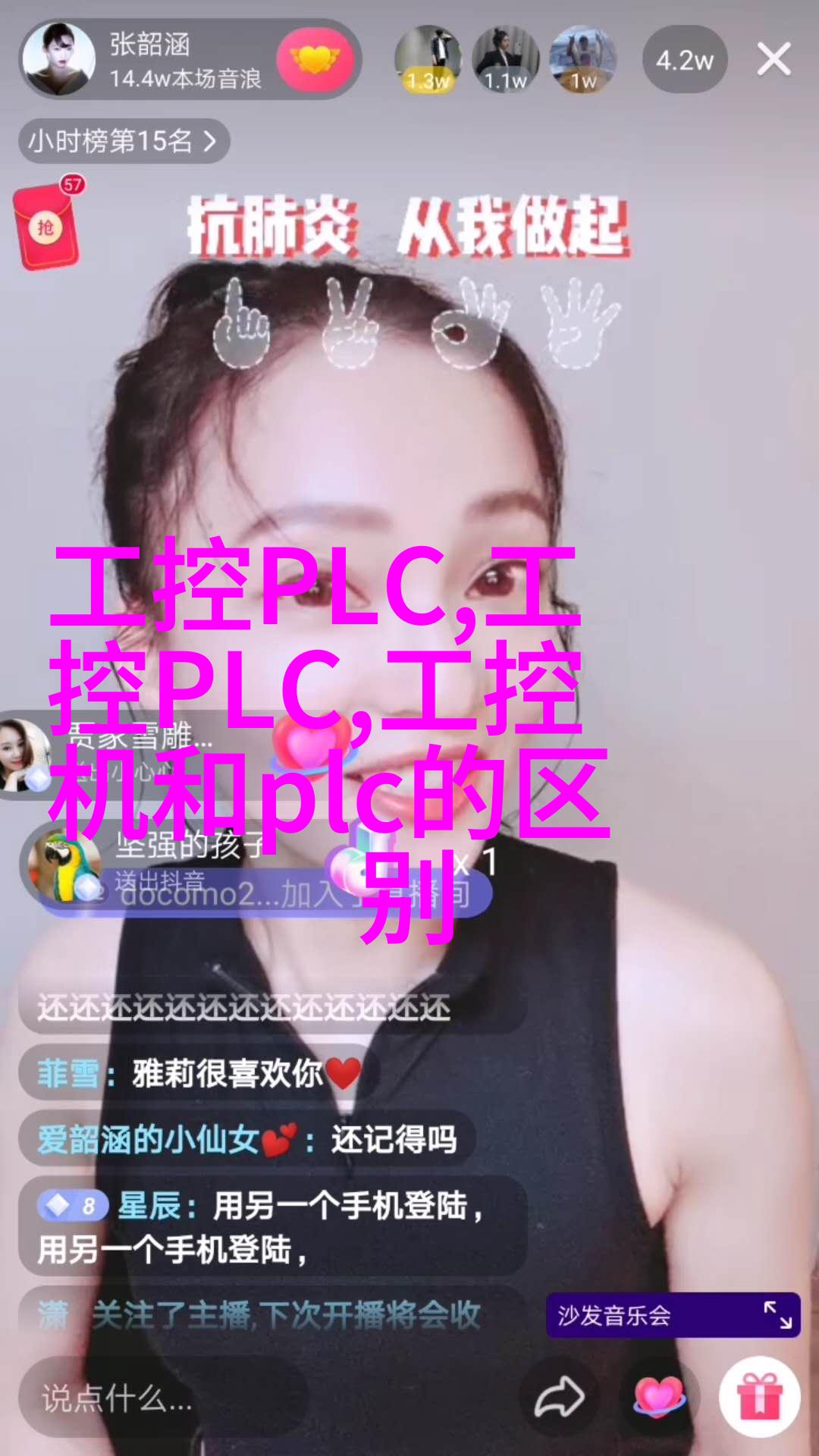Send a like with the heart icon
Screen dimensions: 819x1456
(658, 1398)
